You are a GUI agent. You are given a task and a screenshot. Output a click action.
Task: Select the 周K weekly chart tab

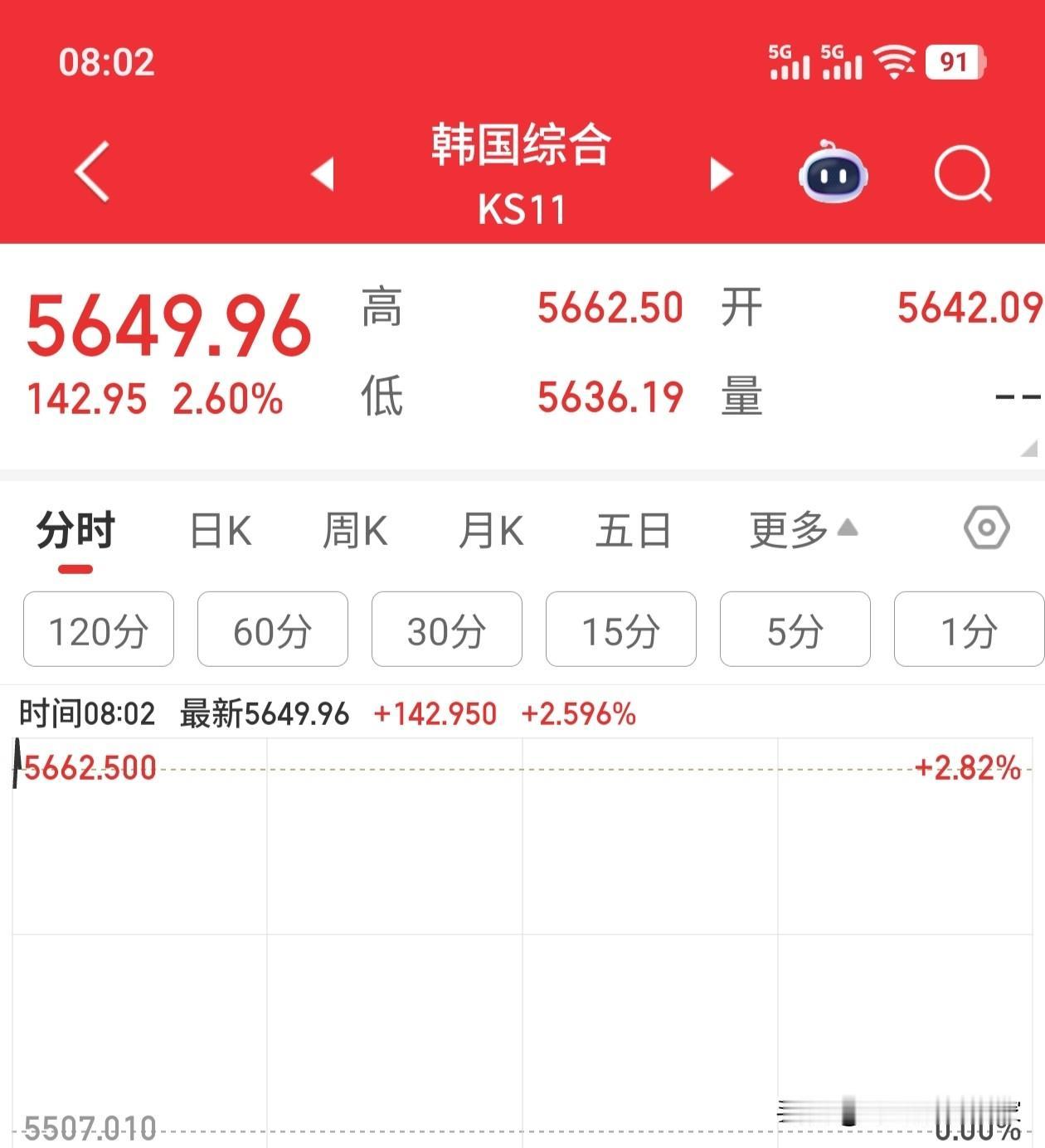click(x=354, y=531)
